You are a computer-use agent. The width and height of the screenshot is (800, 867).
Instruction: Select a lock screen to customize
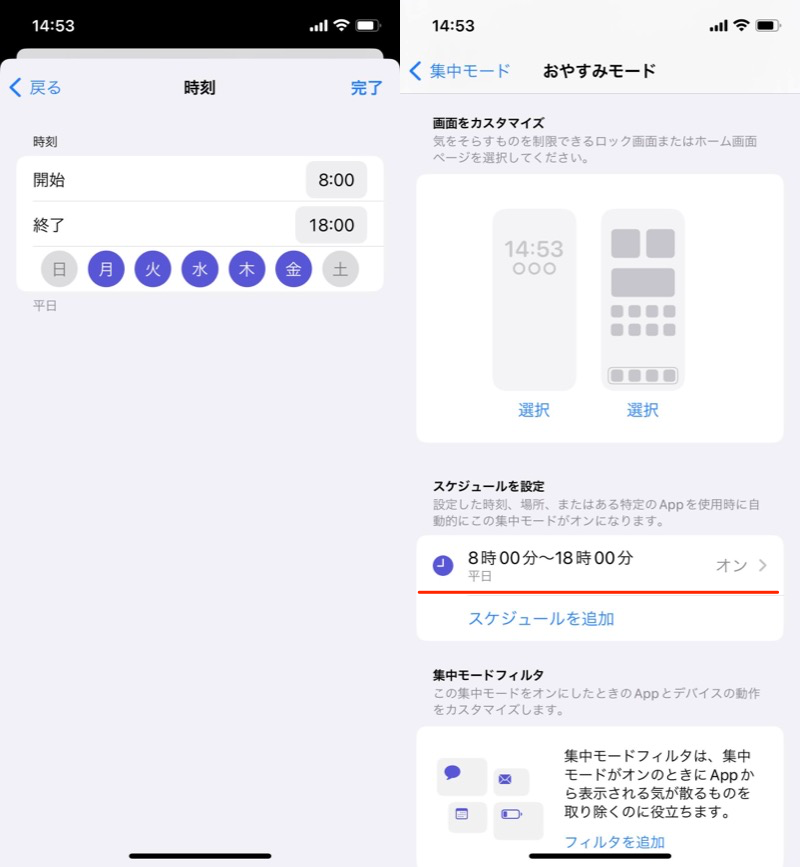(x=534, y=410)
